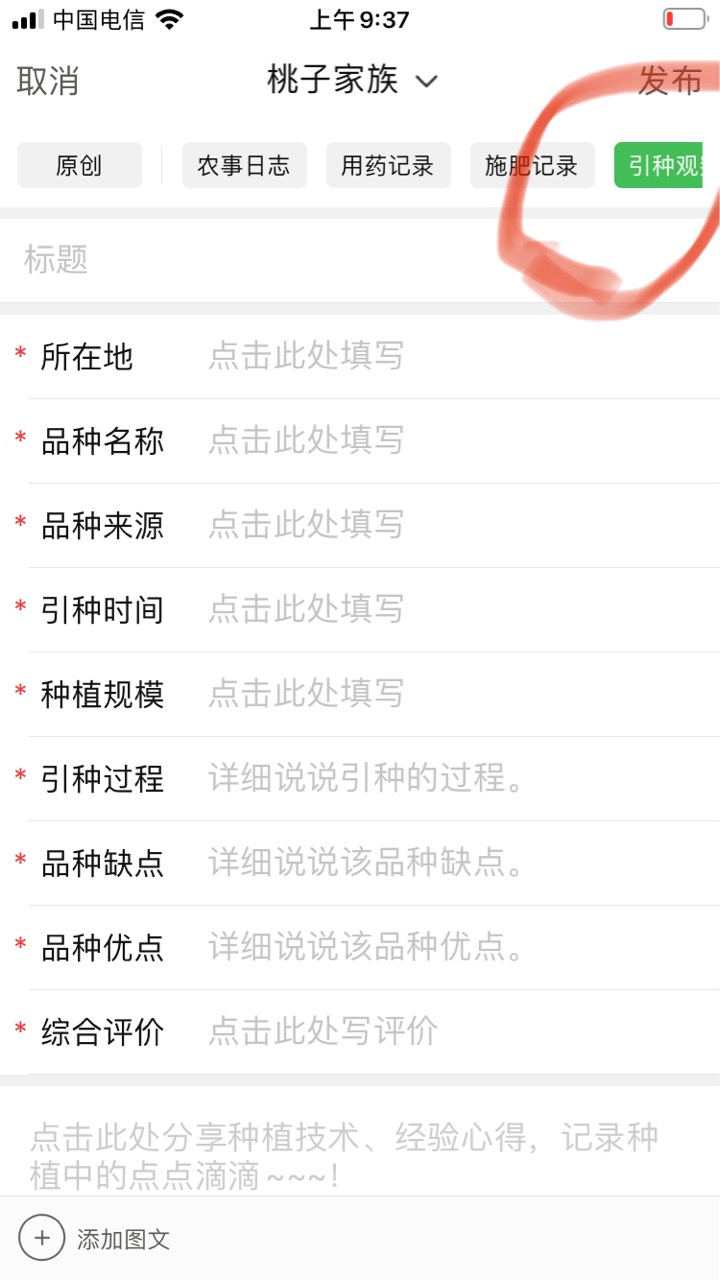The image size is (720, 1280).
Task: Focus the 标题 title field
Action: (360, 260)
